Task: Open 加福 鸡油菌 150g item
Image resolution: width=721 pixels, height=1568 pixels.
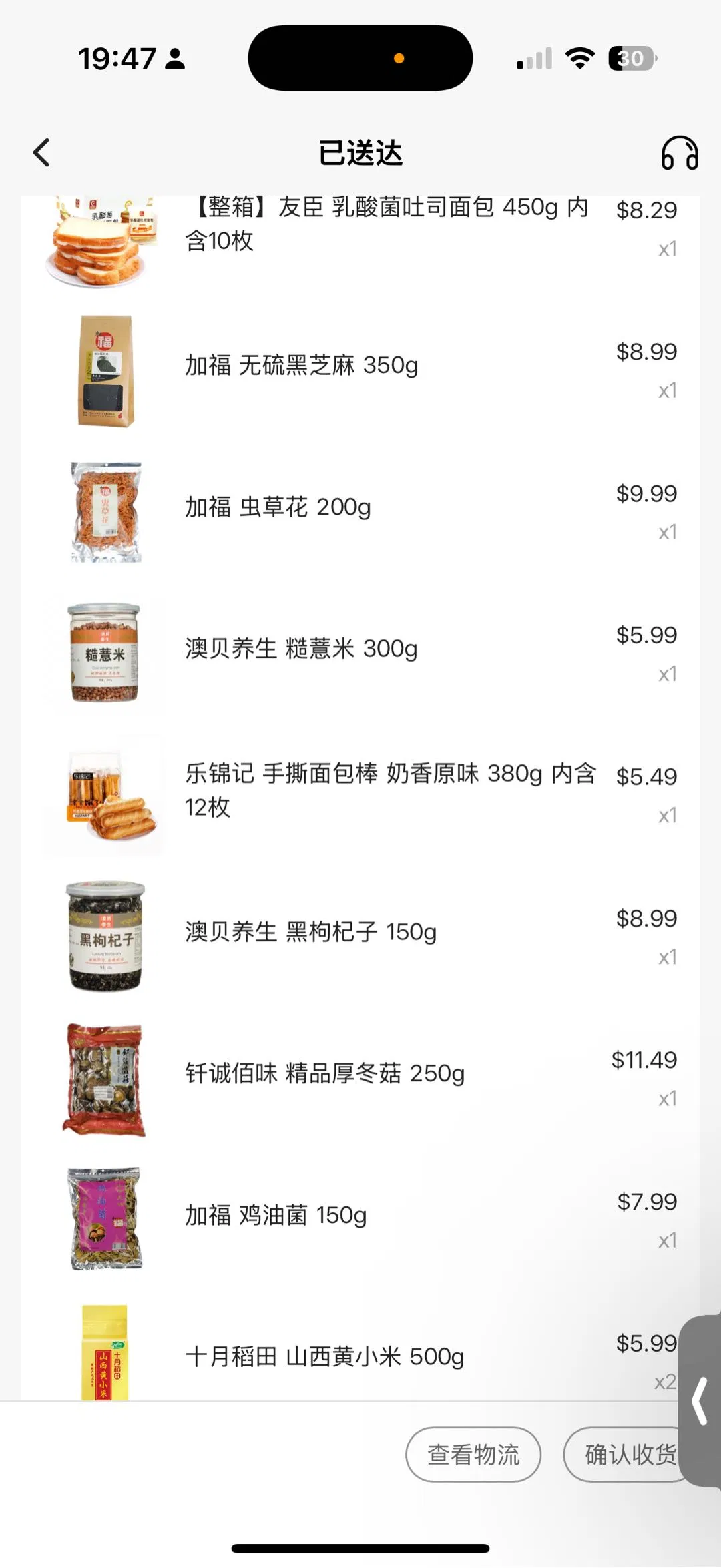Action: tap(276, 1216)
